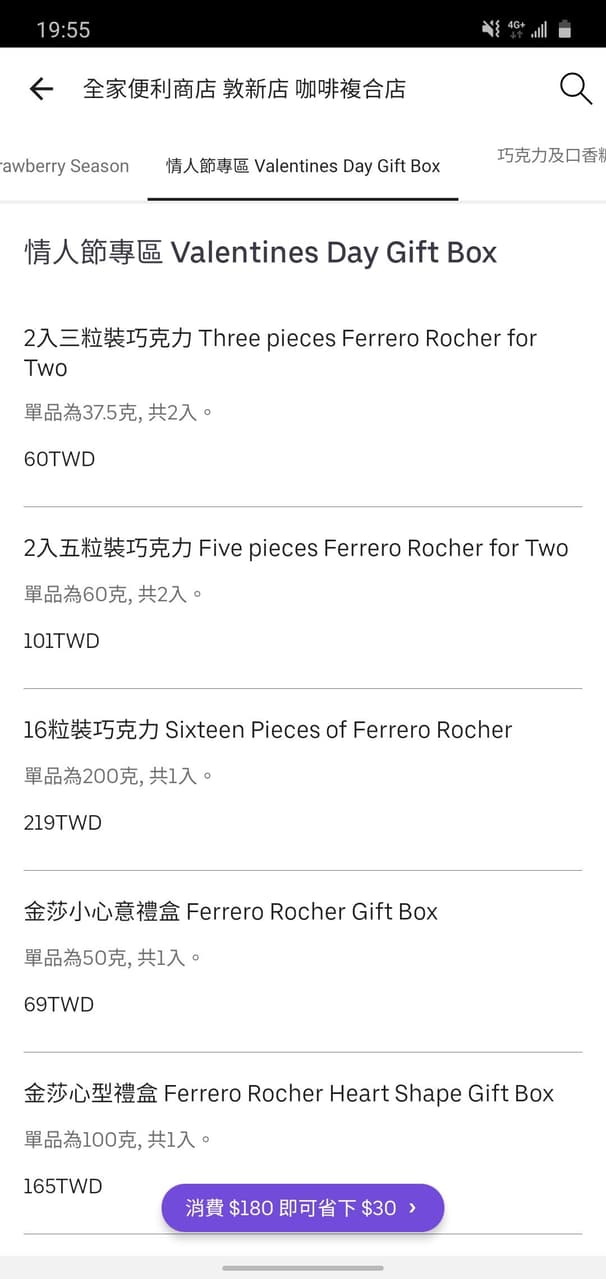Select the Valentines Day Gift Box tab
Screen dimensions: 606x1279
point(303,166)
